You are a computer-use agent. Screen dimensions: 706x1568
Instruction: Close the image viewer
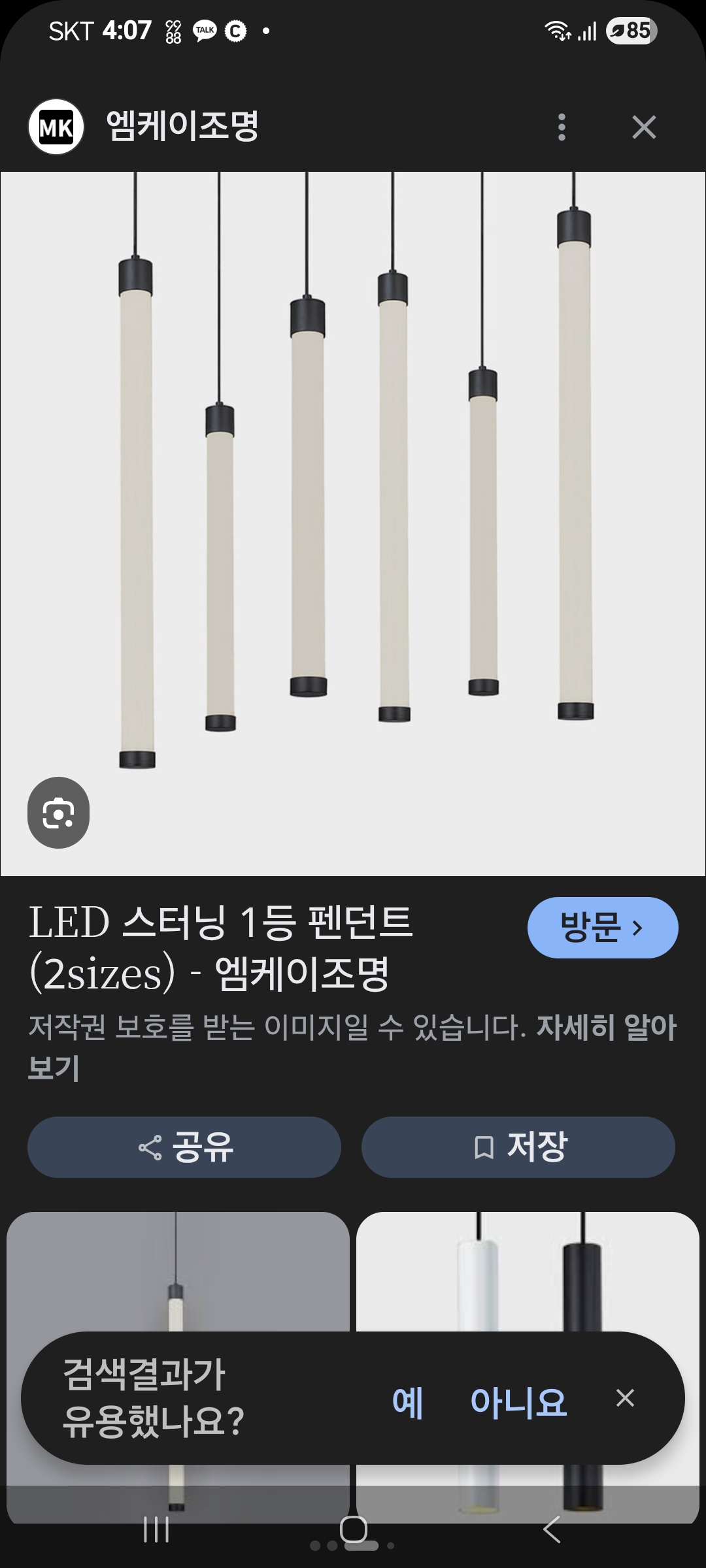pos(644,127)
